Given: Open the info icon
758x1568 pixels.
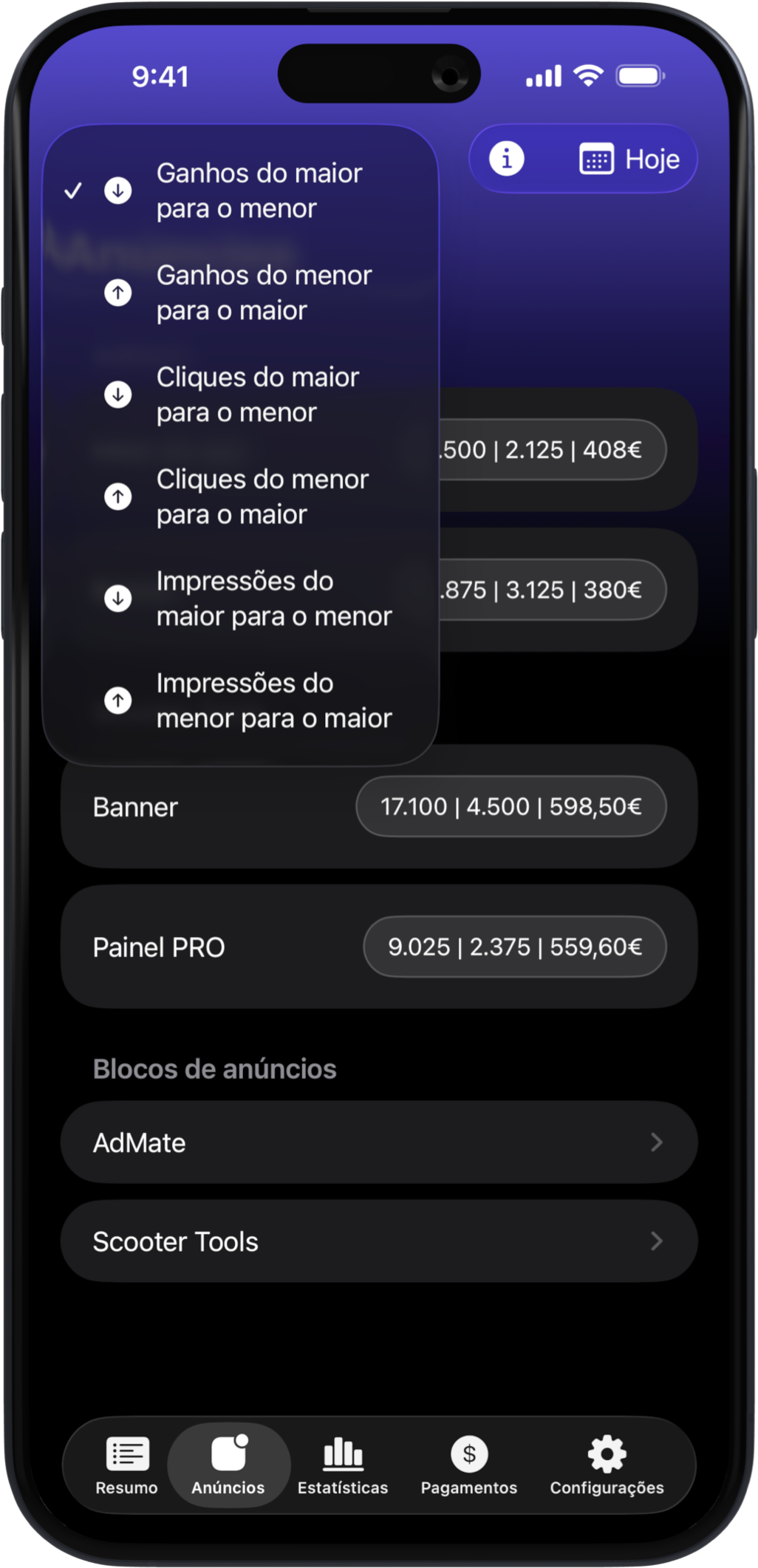Looking at the screenshot, I should 507,159.
